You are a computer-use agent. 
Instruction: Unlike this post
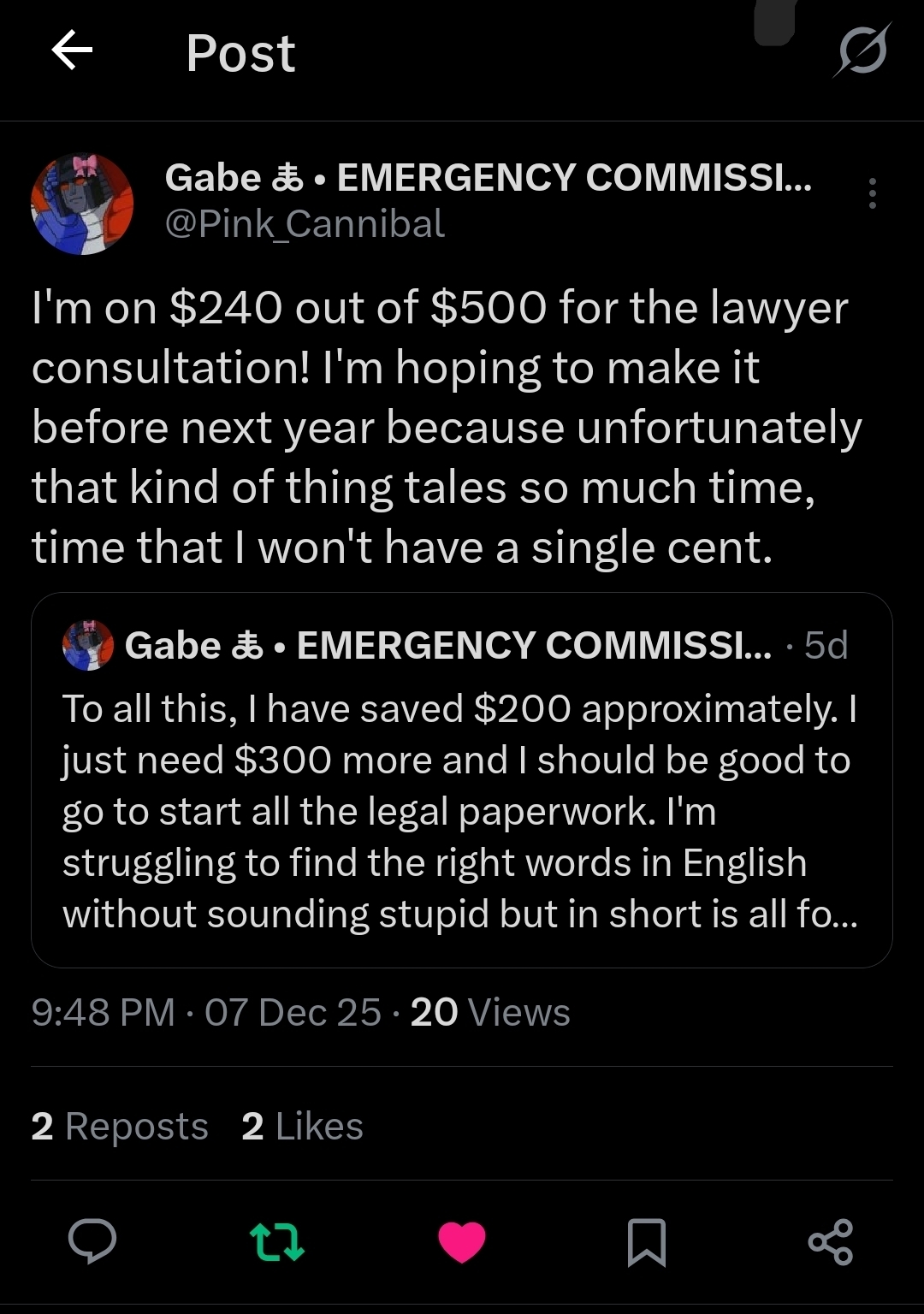click(462, 1242)
